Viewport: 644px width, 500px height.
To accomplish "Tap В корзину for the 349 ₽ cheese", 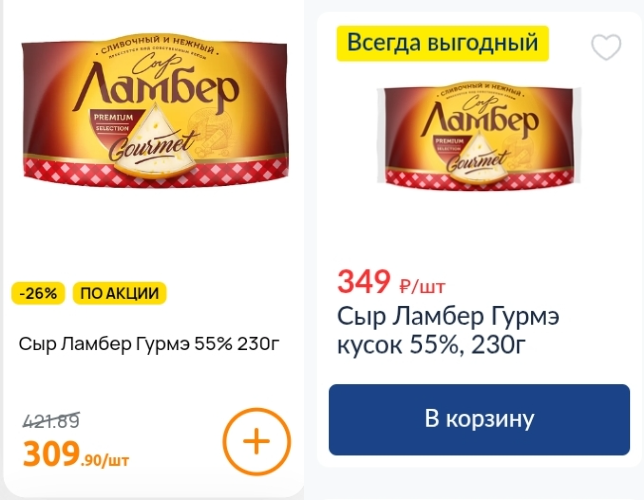I will [x=479, y=419].
